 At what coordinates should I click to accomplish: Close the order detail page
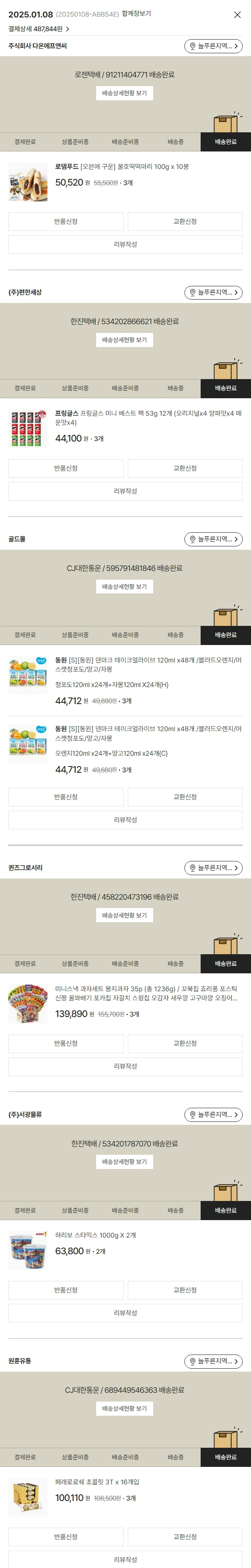(x=237, y=15)
